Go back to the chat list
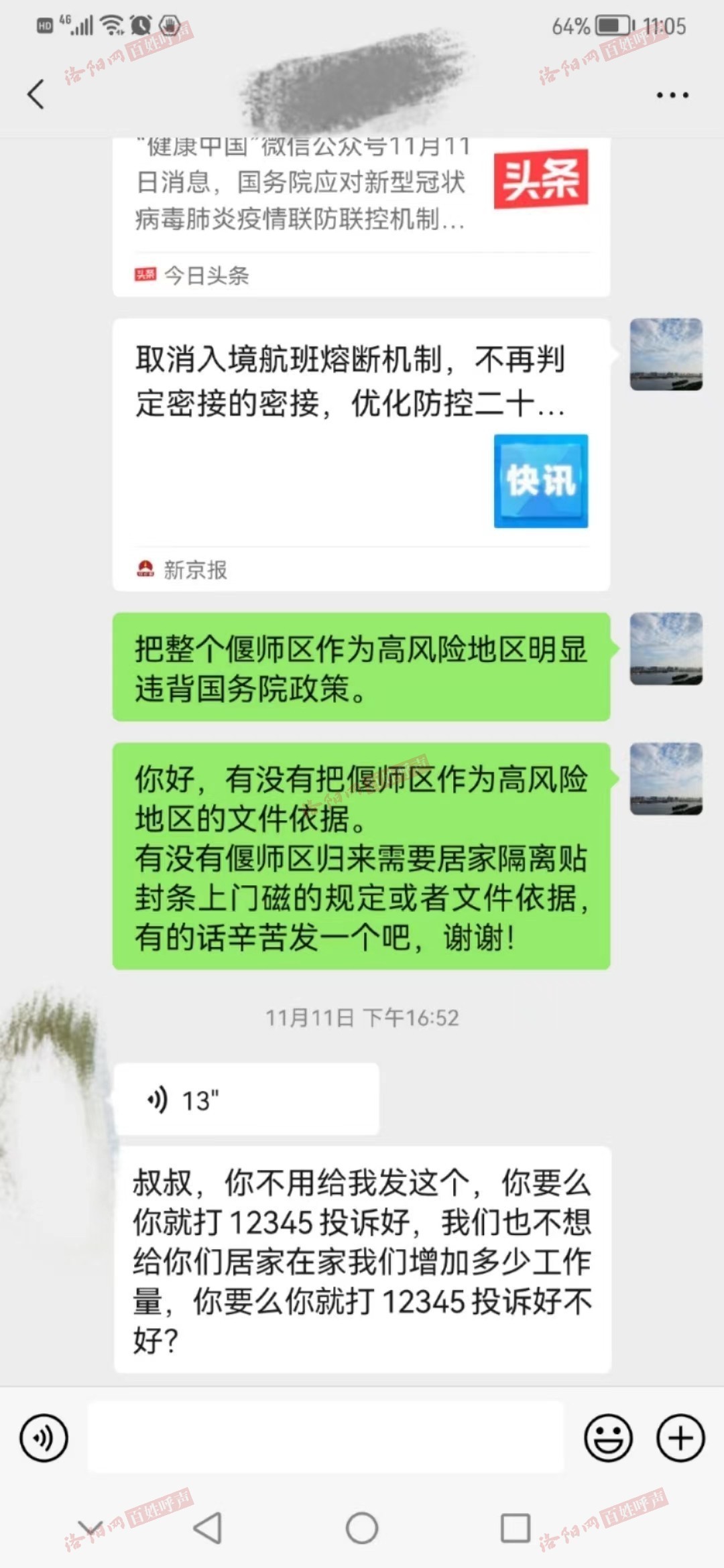The height and width of the screenshot is (1568, 724). [36, 94]
